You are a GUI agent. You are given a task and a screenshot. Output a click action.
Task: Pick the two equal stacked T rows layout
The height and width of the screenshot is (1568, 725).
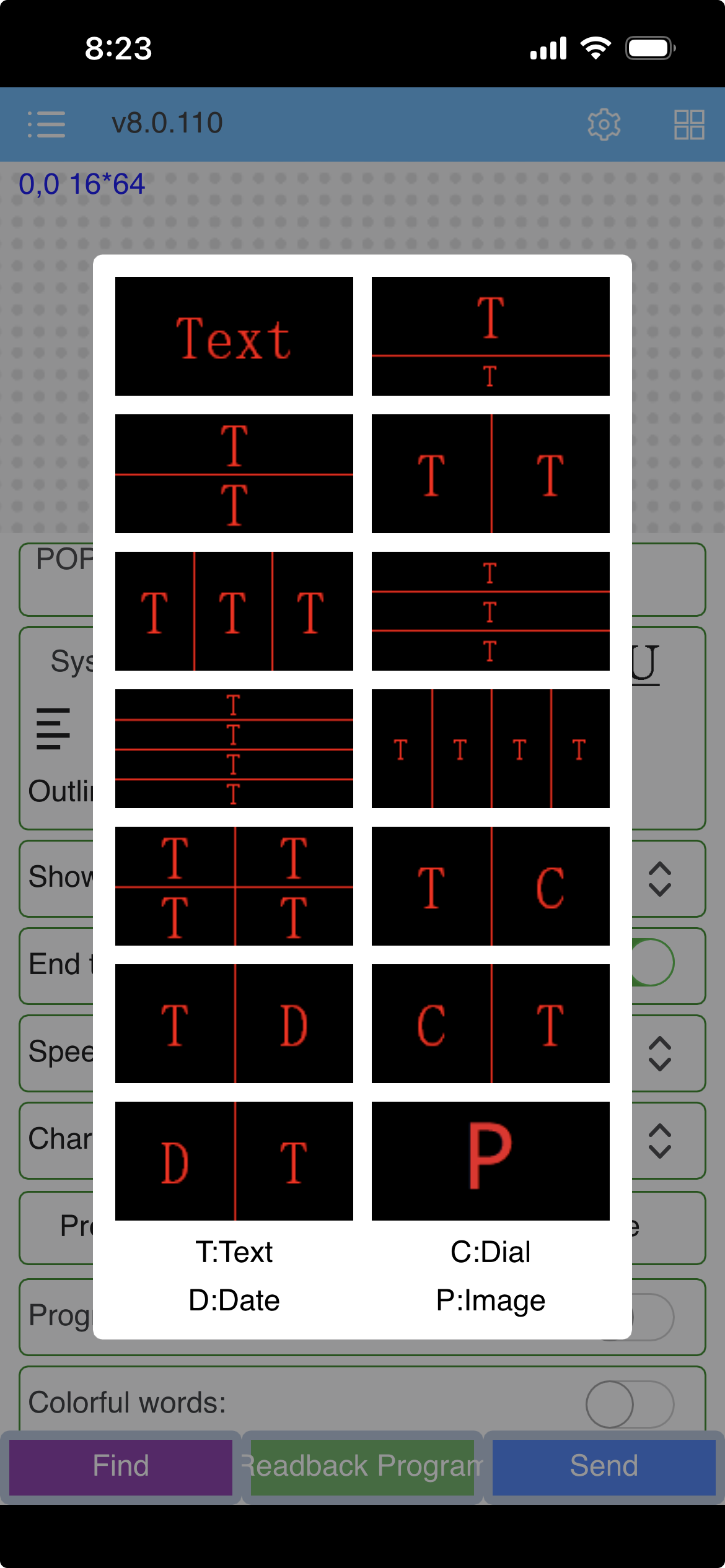tap(234, 474)
